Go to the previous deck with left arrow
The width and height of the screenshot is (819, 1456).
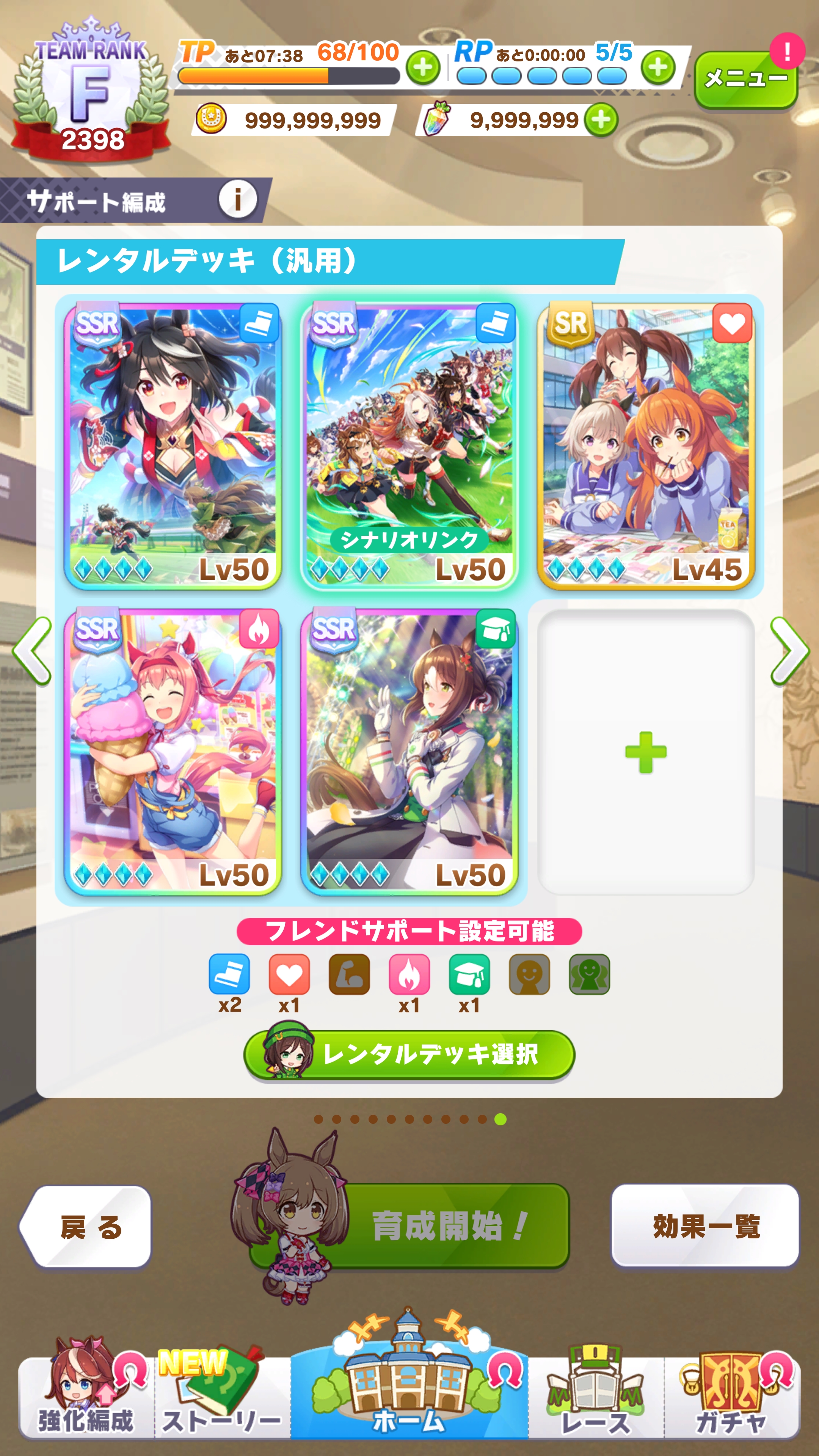pos(33,651)
